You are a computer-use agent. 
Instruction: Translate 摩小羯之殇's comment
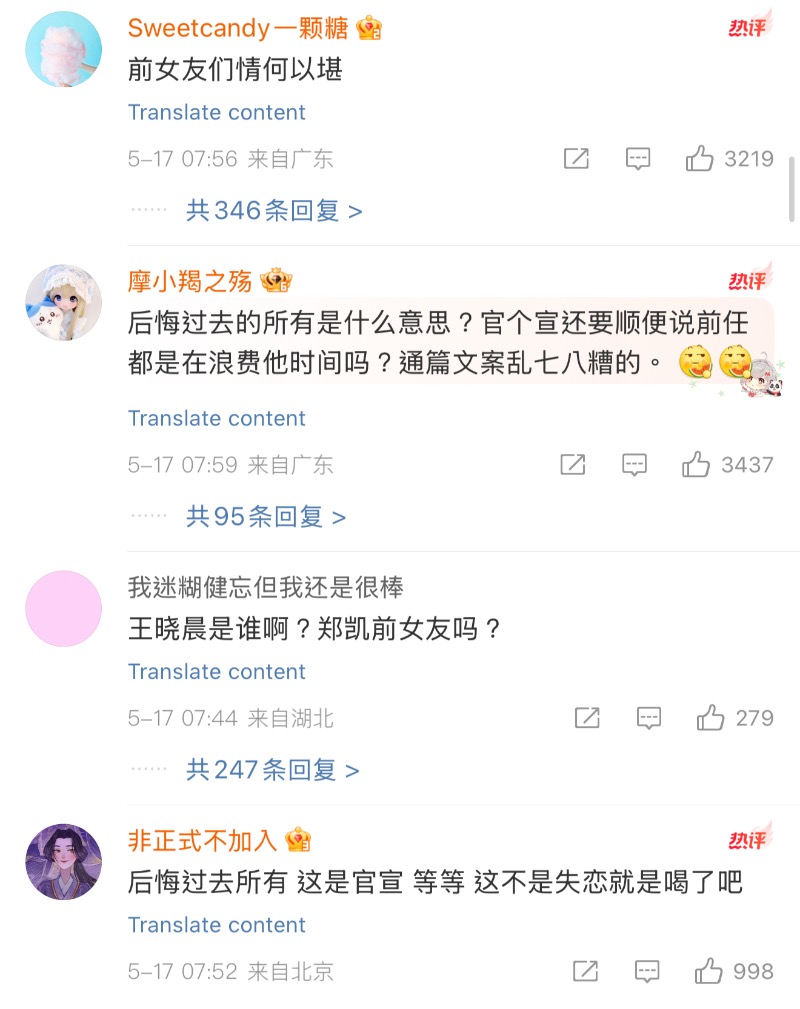click(216, 418)
